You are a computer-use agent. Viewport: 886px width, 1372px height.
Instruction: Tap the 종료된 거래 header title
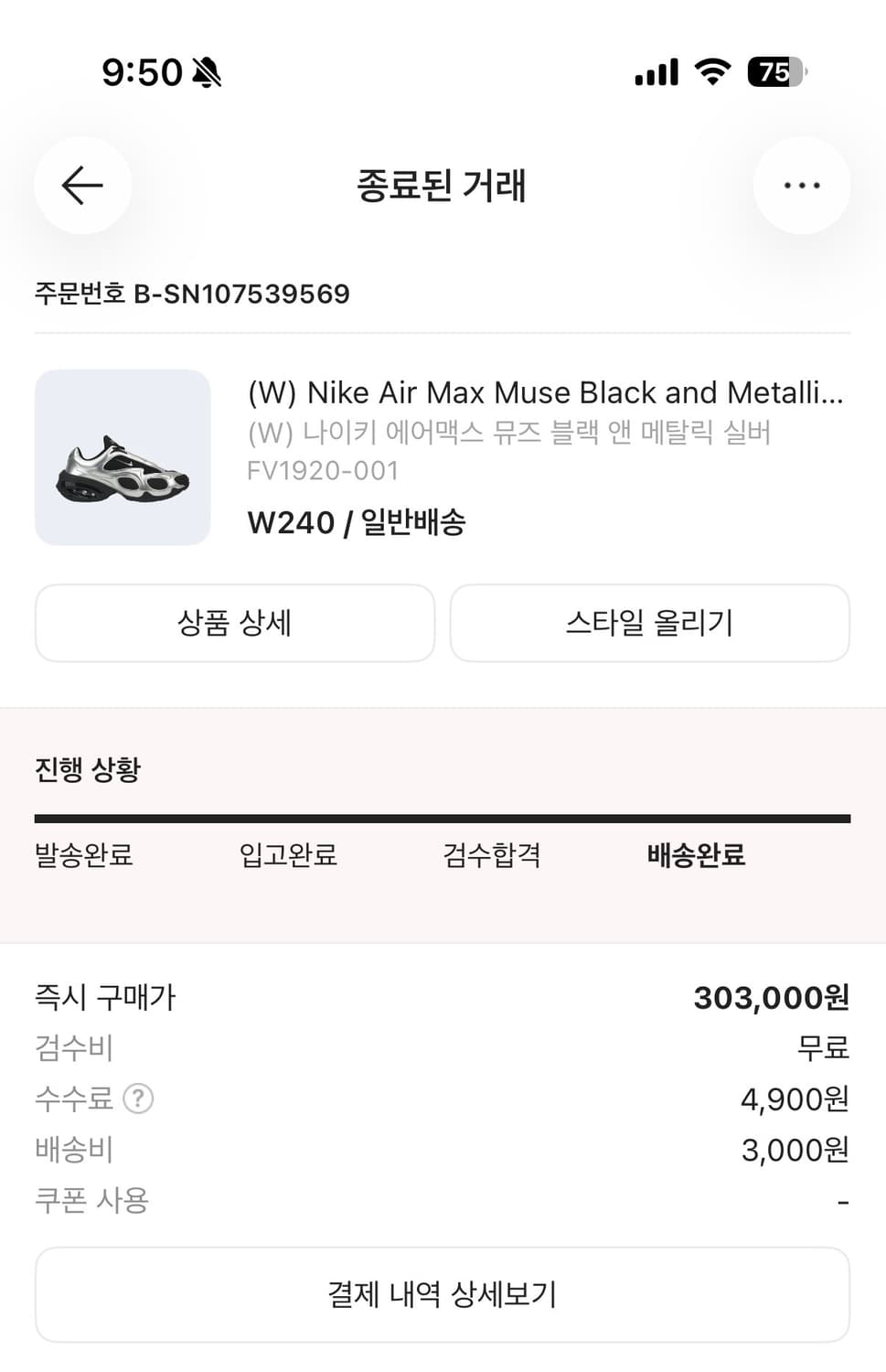pos(443,185)
